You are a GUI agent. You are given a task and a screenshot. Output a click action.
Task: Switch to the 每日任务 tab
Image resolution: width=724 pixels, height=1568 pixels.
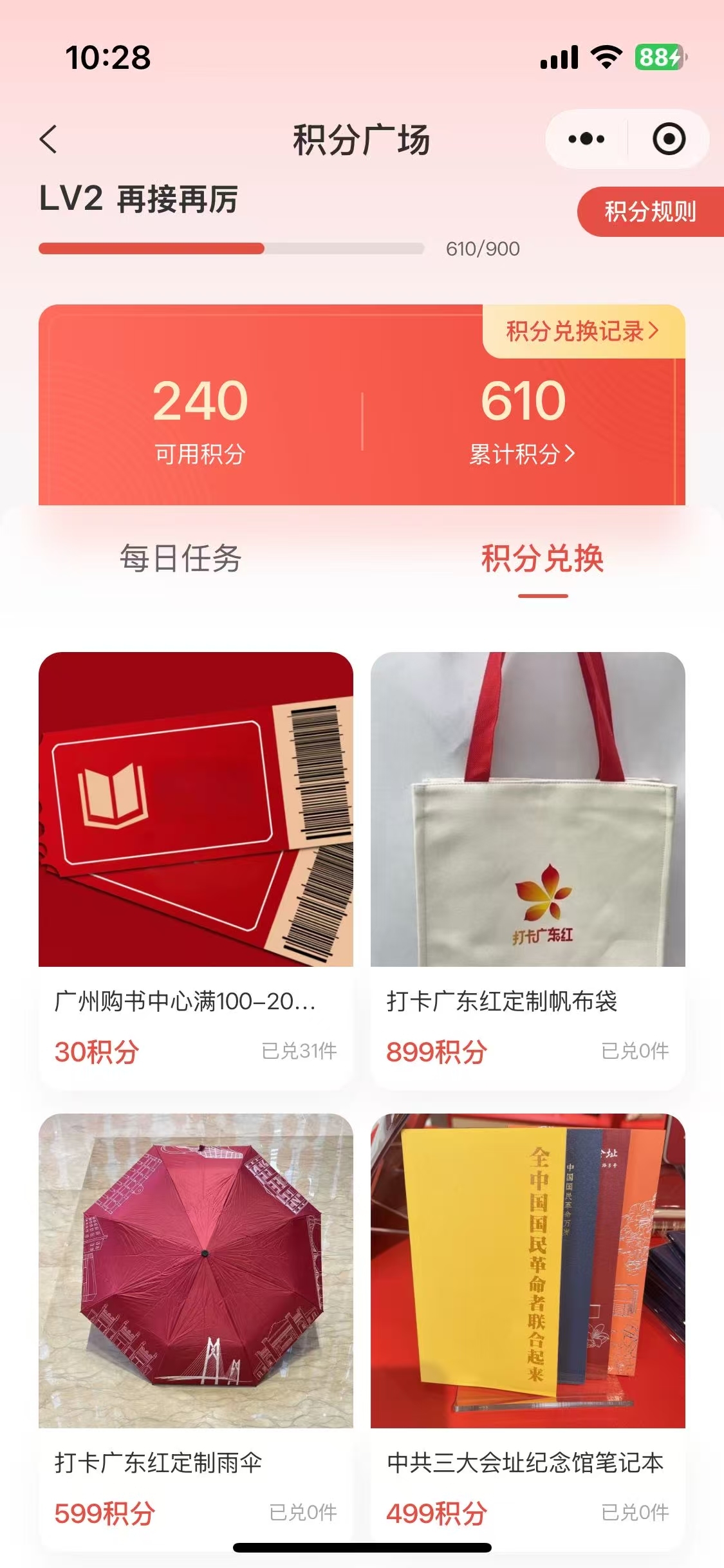click(181, 558)
